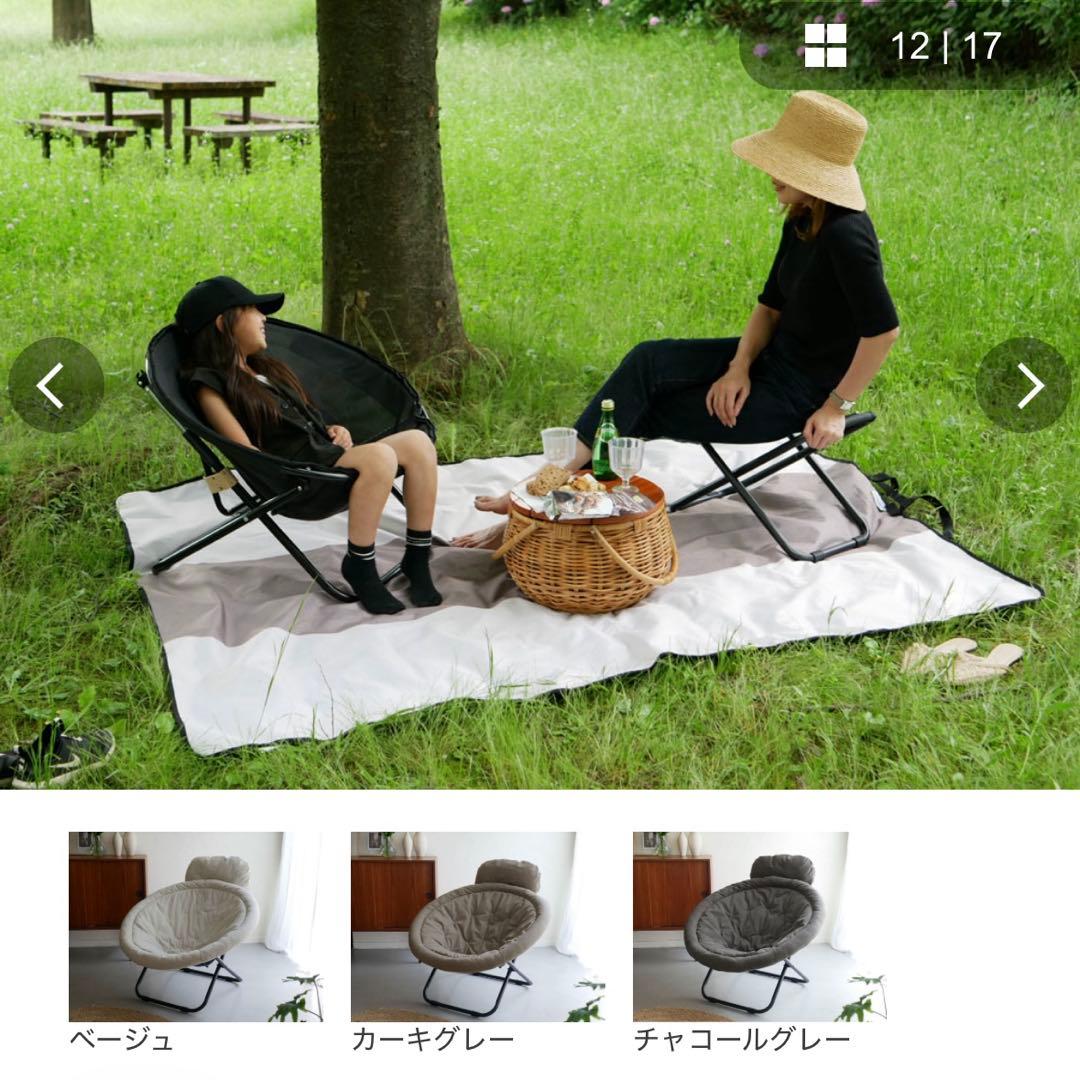The image size is (1080, 1080).
Task: Open the image grid view
Action: 826,46
